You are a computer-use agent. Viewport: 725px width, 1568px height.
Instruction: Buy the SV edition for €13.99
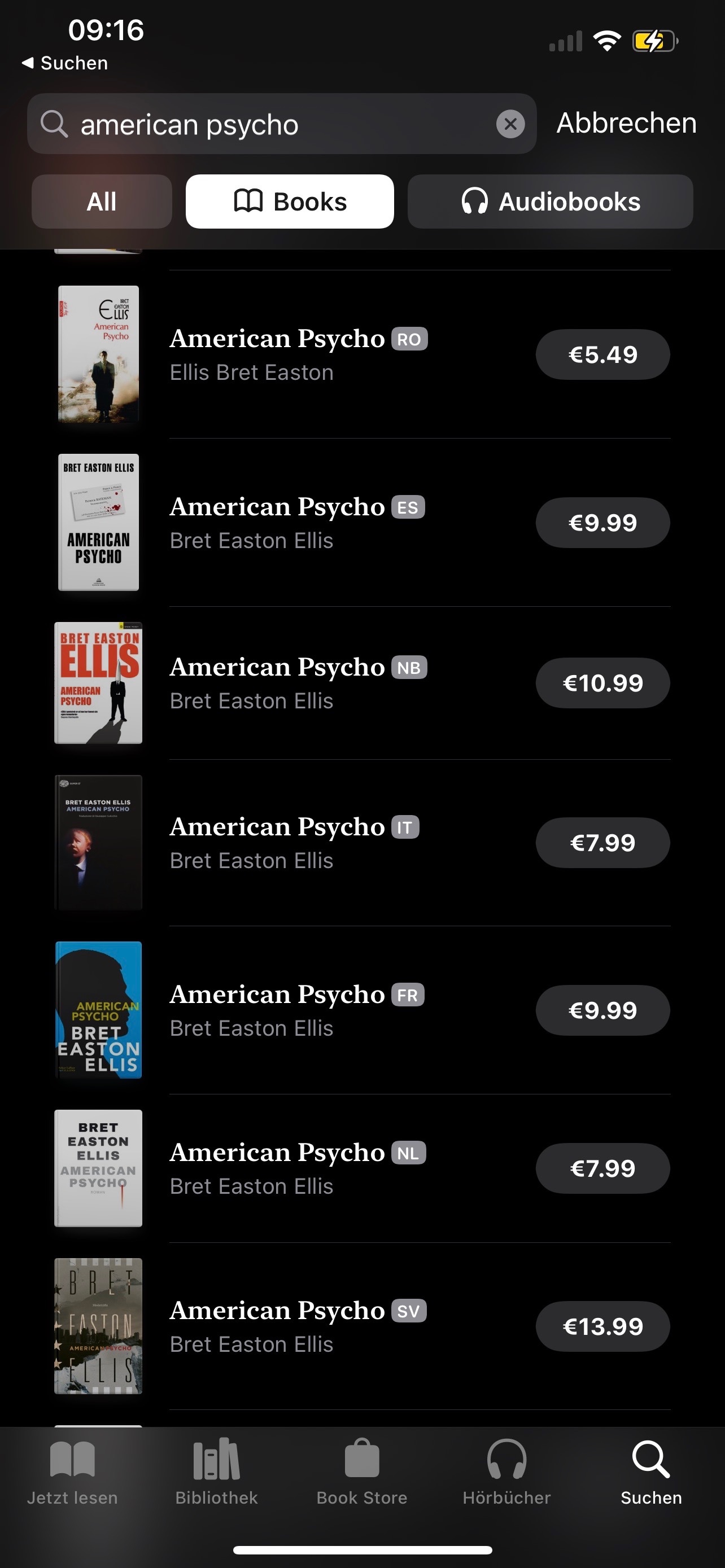[x=602, y=1326]
